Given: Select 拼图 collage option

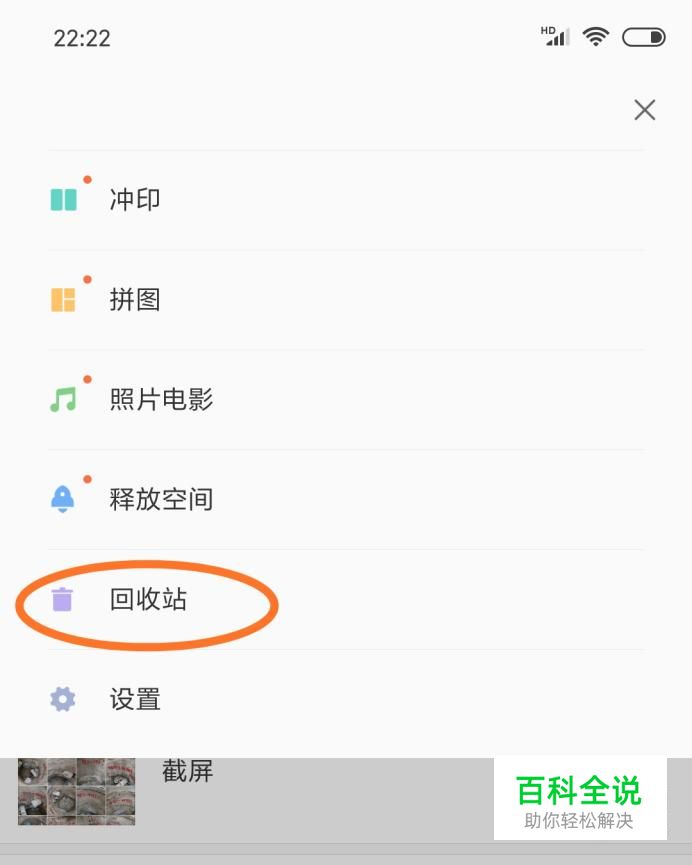Looking at the screenshot, I should pos(135,300).
